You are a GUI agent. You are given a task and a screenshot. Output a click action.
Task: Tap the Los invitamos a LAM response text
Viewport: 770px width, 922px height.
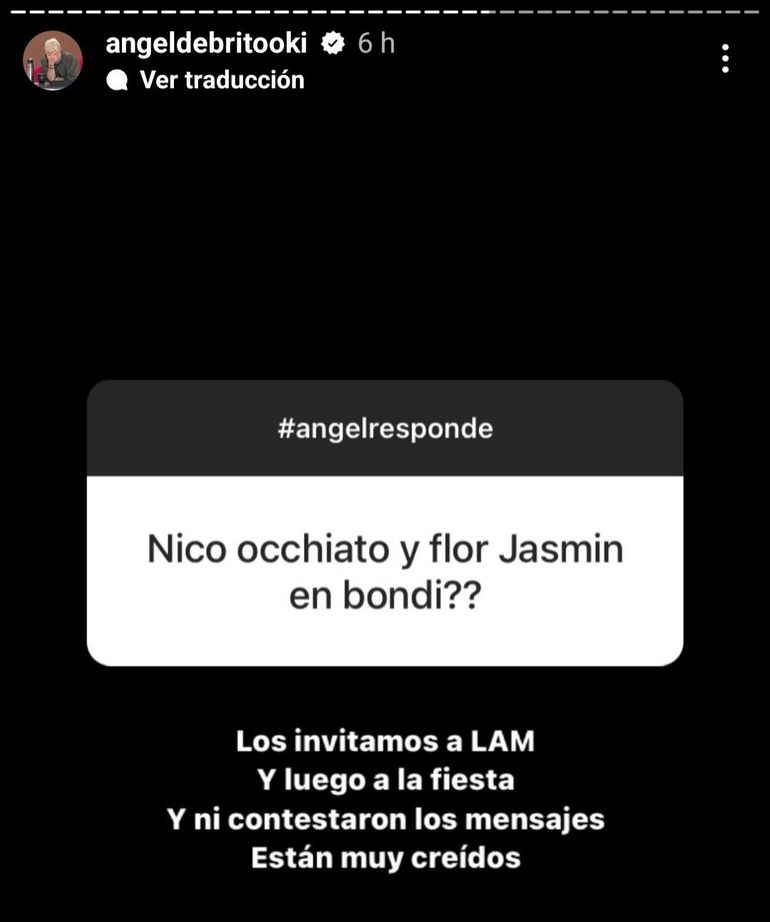pyautogui.click(x=385, y=740)
